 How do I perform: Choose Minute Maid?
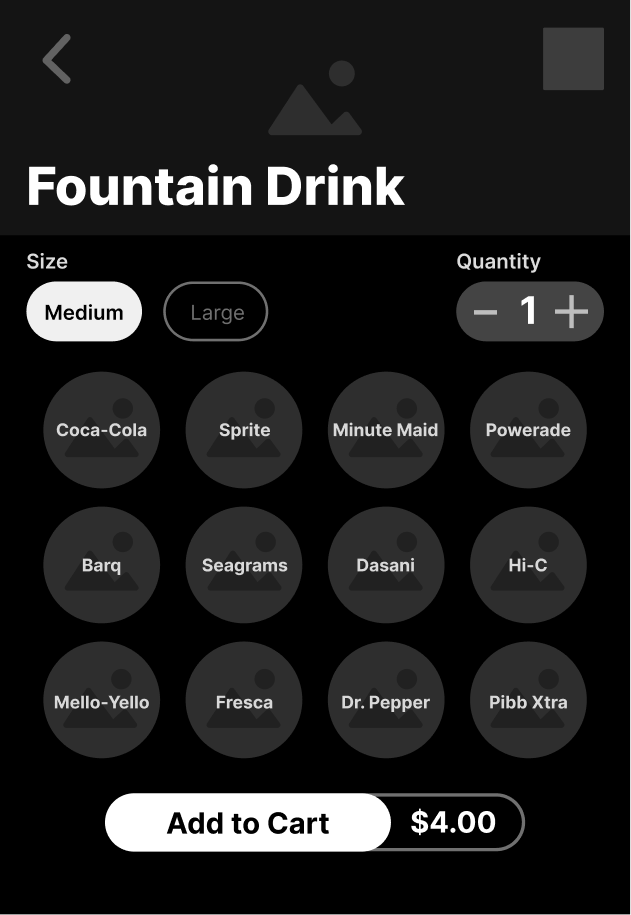click(386, 430)
